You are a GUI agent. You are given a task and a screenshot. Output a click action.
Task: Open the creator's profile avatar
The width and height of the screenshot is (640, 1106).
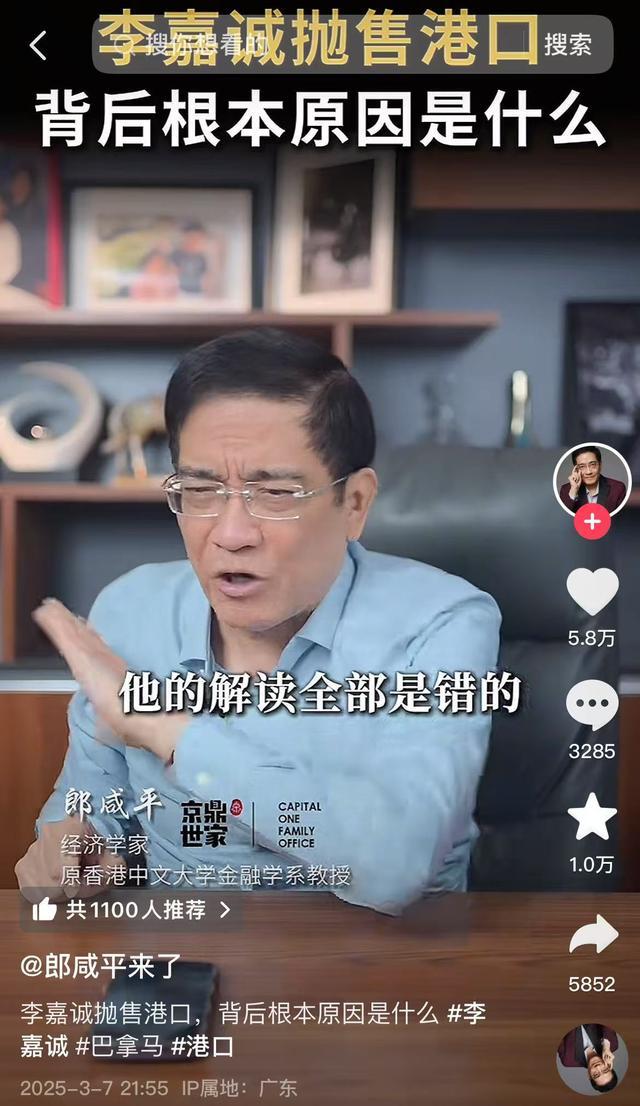[592, 482]
